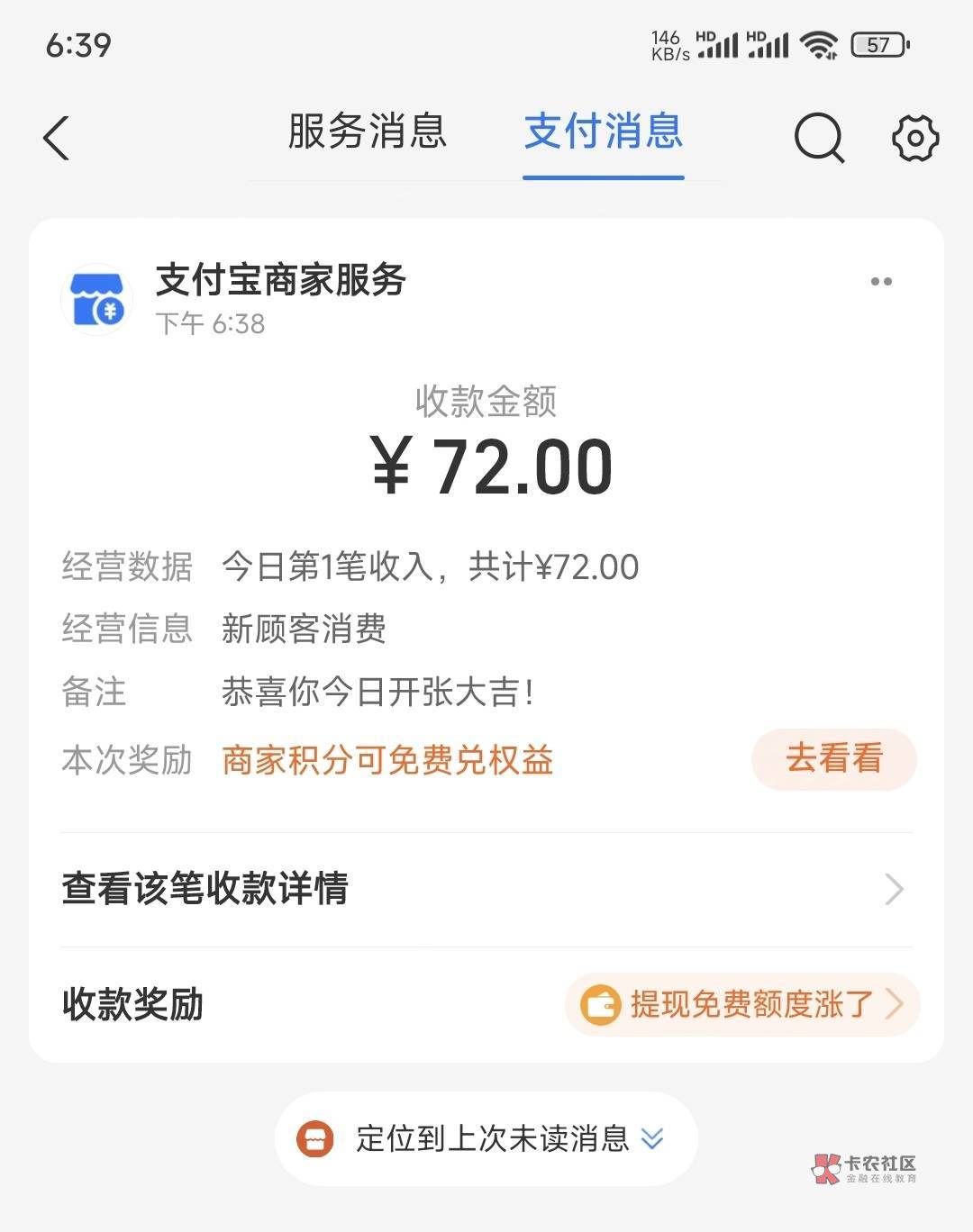Switch to the 服务消息 tab
This screenshot has height=1232, width=973.
[367, 131]
